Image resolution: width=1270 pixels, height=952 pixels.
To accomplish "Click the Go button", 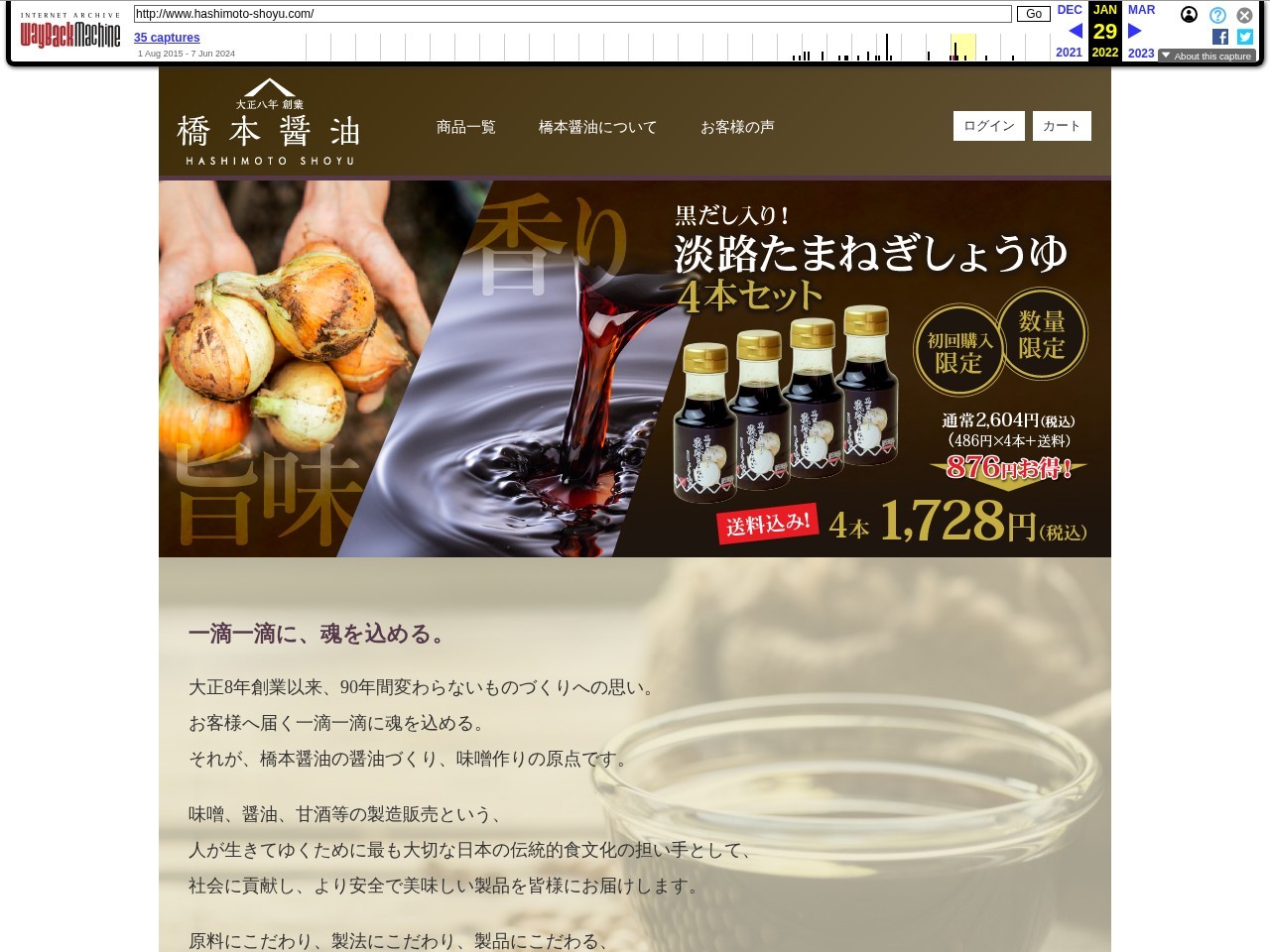I will tap(1033, 14).
